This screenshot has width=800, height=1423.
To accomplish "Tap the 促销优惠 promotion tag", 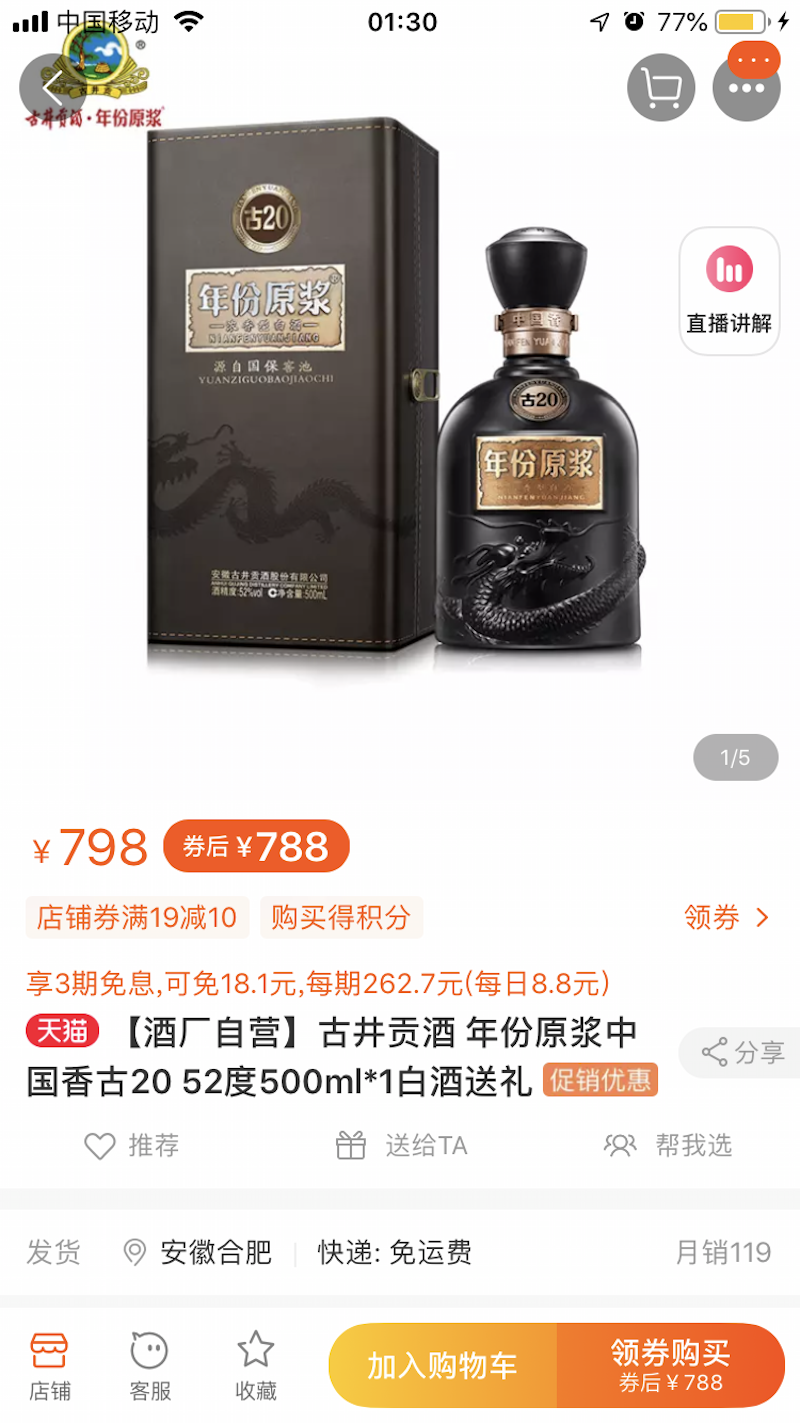I will (600, 1080).
